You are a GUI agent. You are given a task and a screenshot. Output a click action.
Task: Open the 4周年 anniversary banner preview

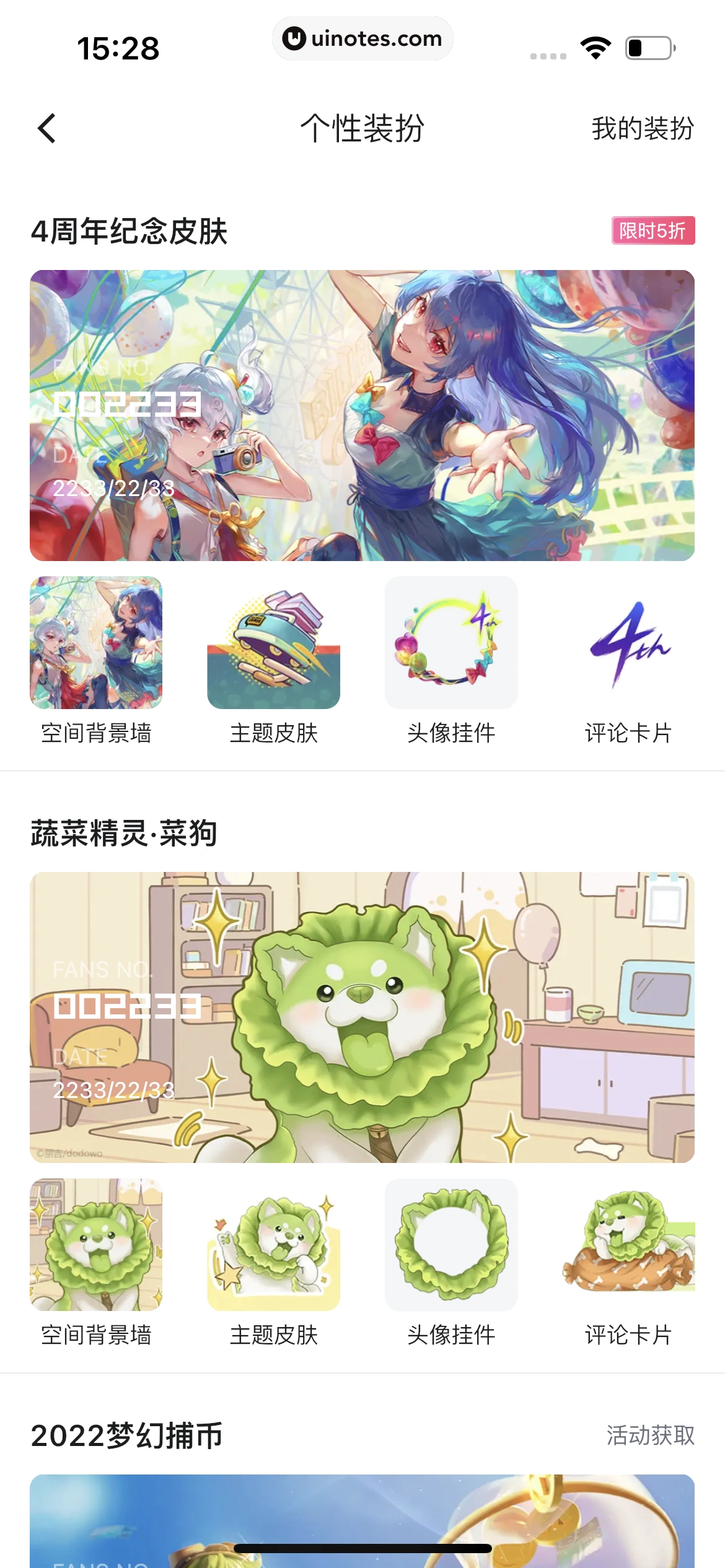362,414
